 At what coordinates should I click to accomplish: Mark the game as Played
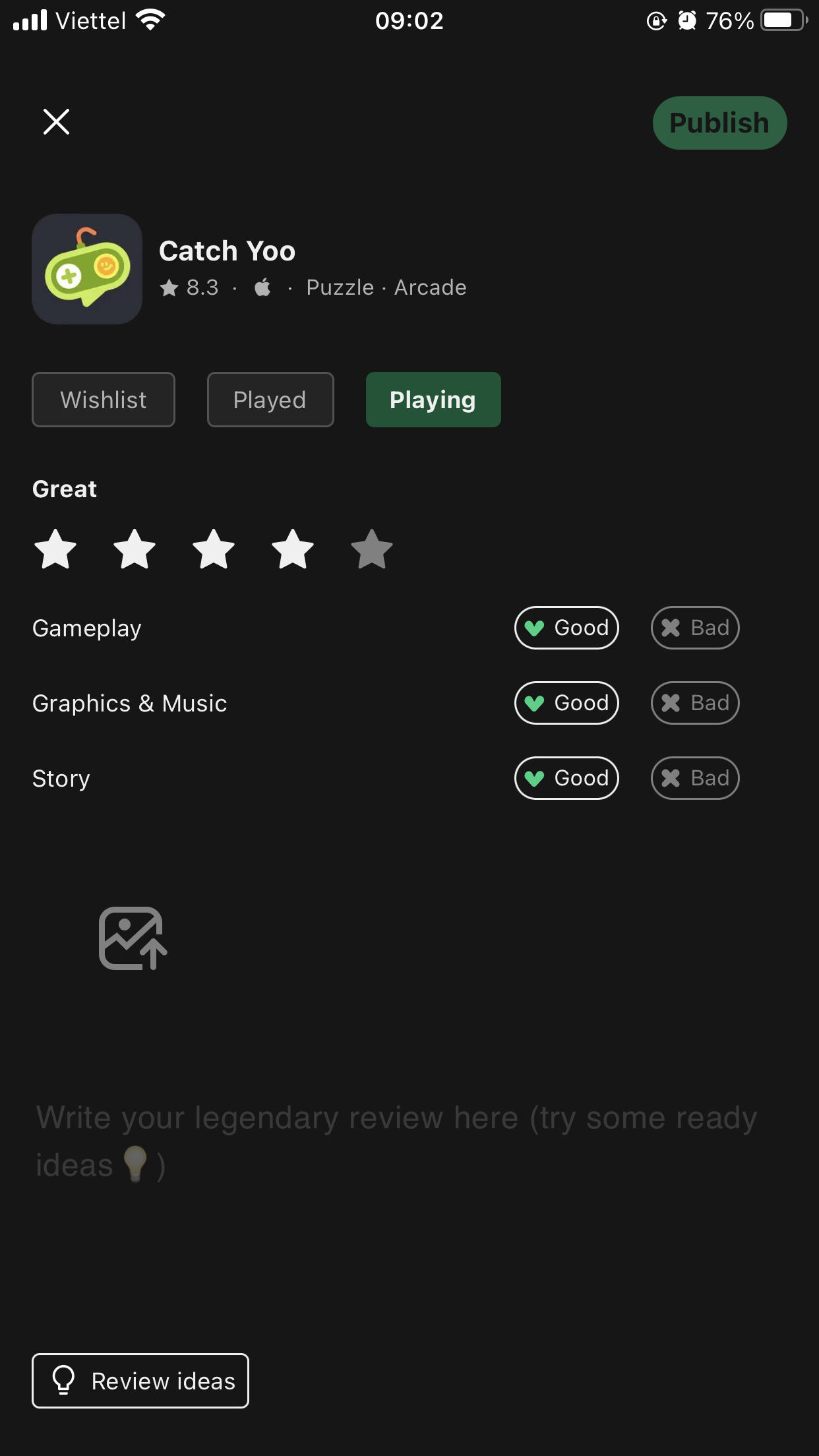(x=270, y=400)
